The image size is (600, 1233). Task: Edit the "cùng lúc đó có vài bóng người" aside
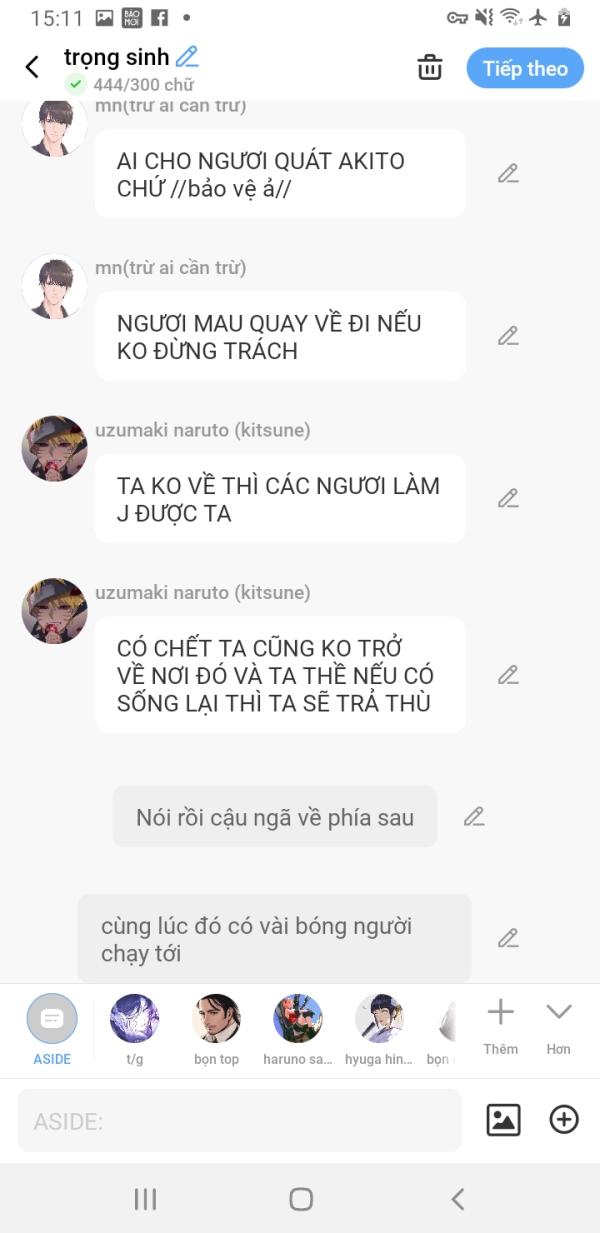pos(508,938)
